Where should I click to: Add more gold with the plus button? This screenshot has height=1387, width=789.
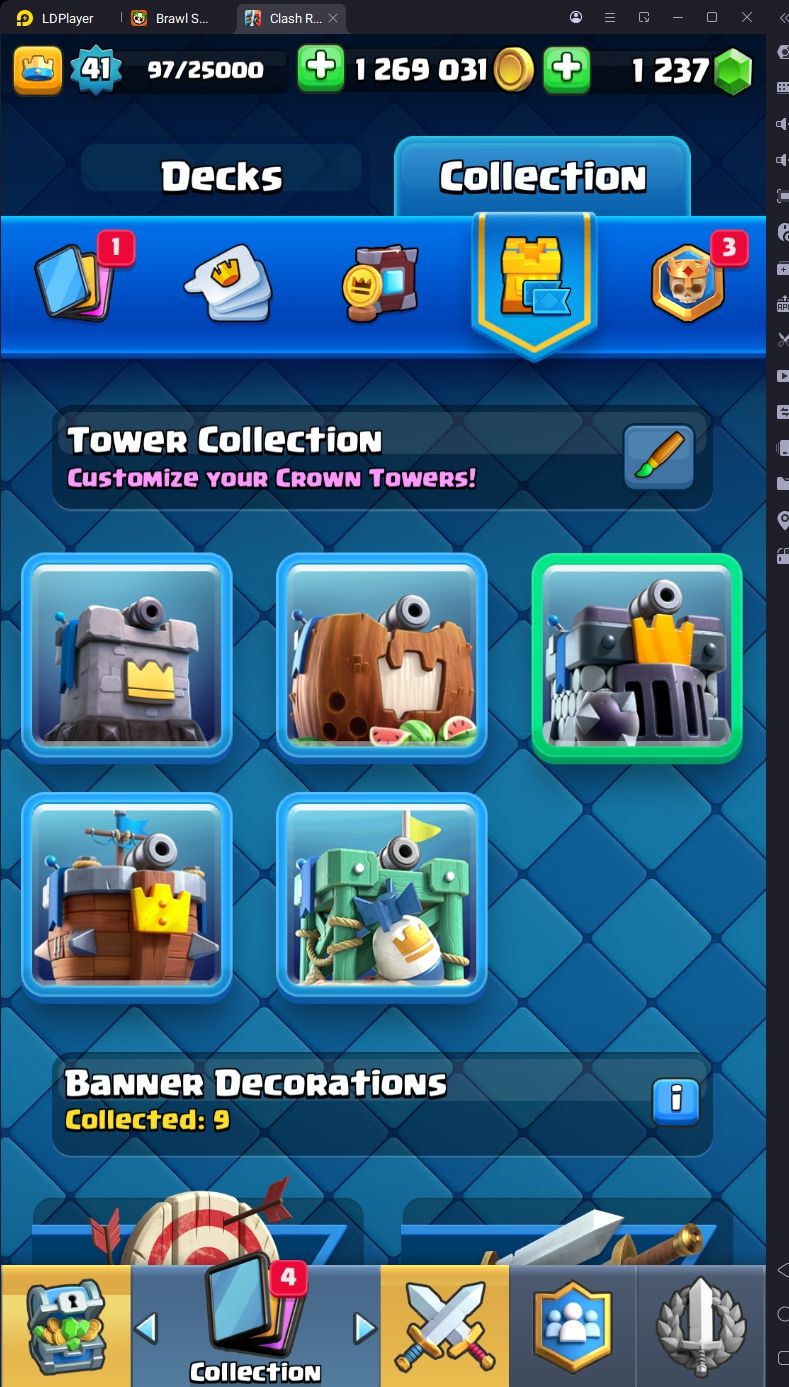coord(321,68)
